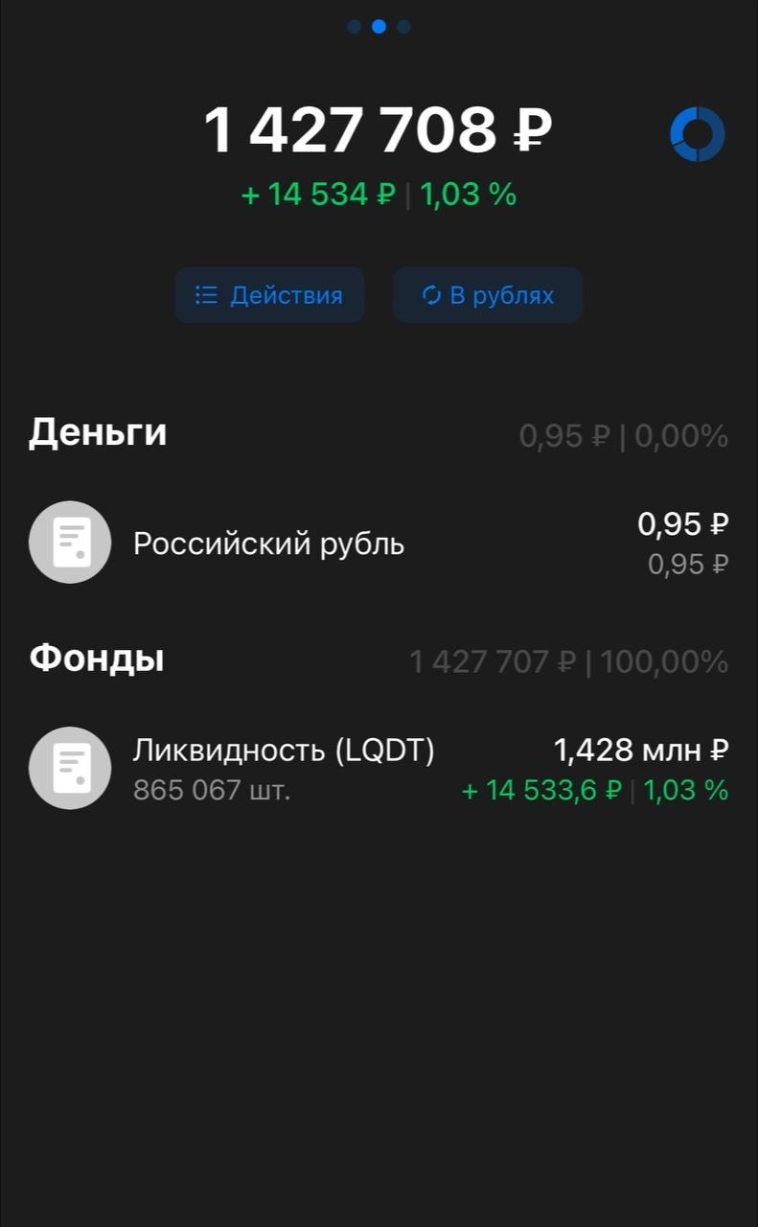This screenshot has height=1227, width=758.
Task: Click the document icon beside Российский рубль
Action: pyautogui.click(x=69, y=542)
